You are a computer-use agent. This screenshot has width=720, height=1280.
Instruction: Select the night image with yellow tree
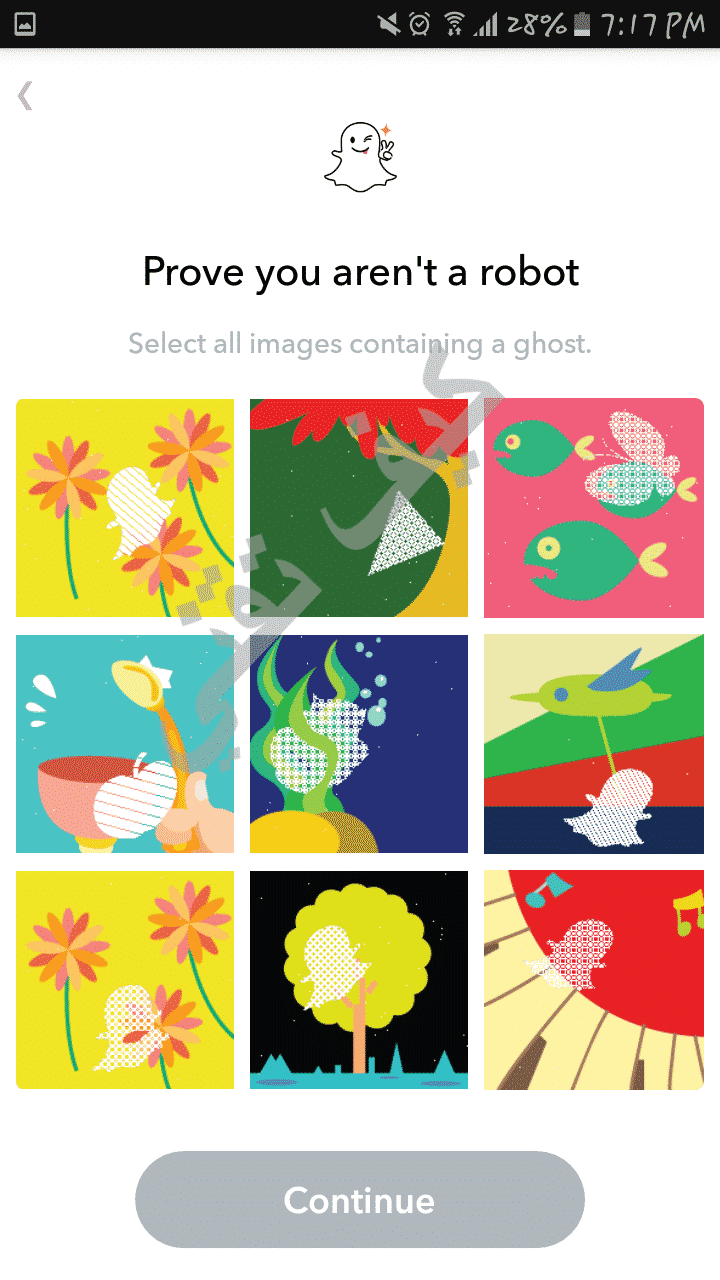point(358,980)
